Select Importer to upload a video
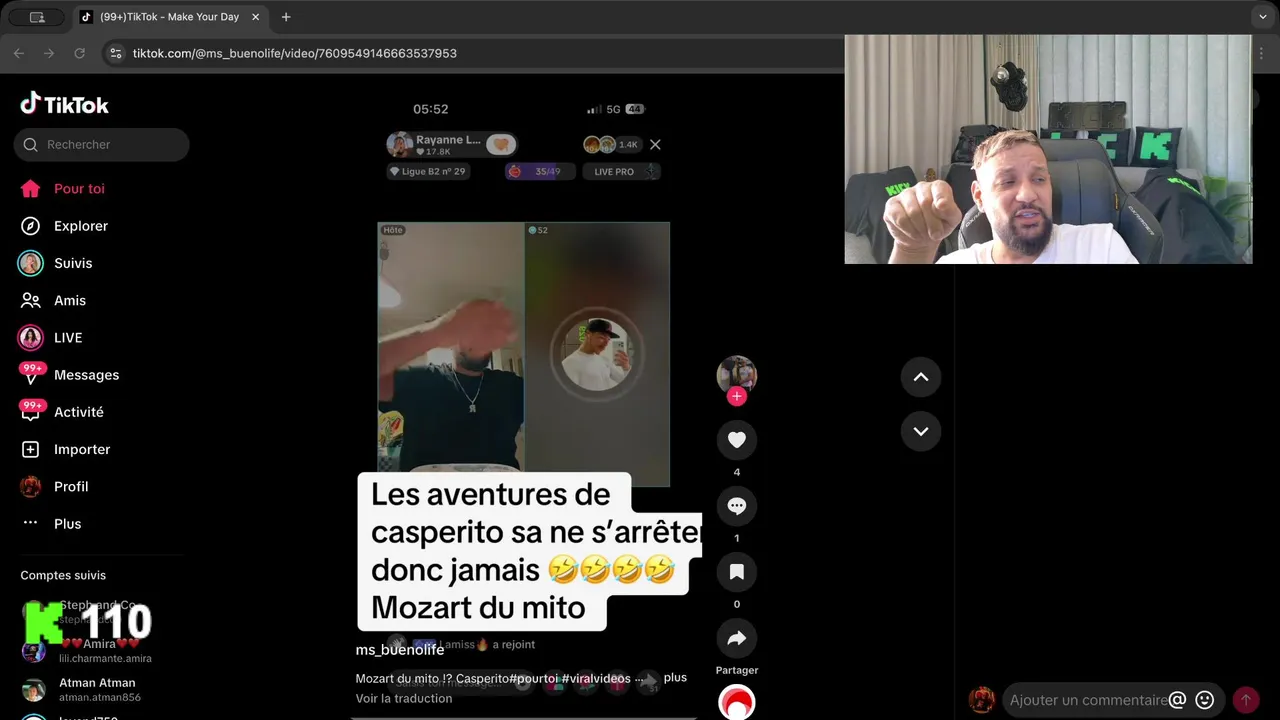 [81, 449]
